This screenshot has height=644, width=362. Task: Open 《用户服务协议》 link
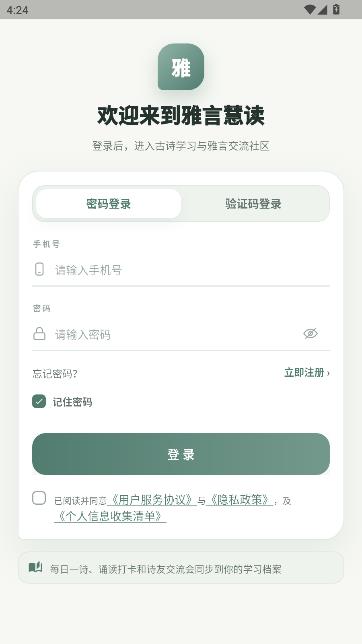tap(152, 500)
